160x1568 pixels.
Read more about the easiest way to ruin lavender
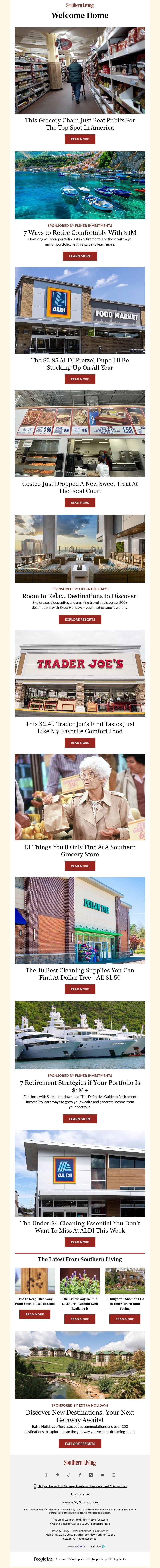click(x=79, y=1319)
